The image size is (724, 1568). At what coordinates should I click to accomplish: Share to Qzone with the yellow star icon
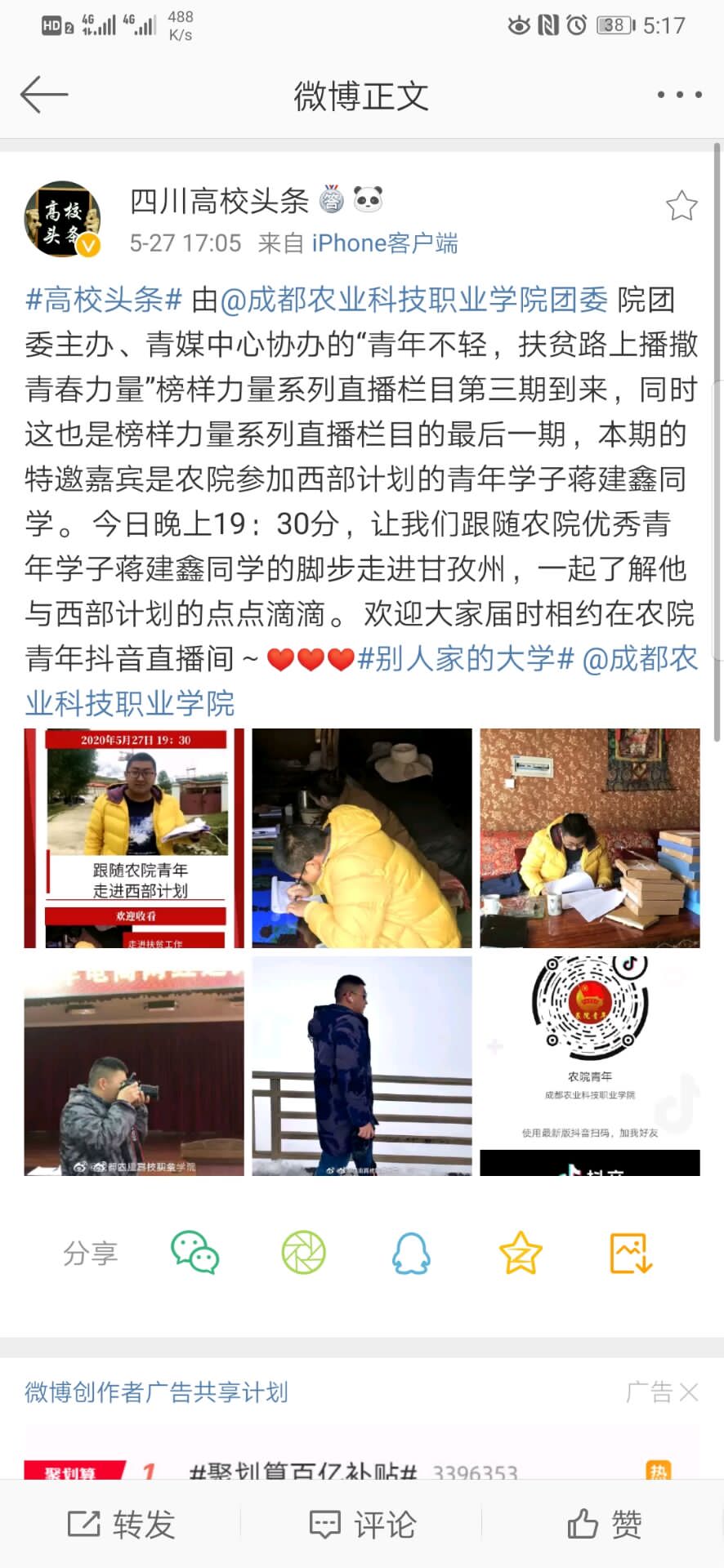521,1253
